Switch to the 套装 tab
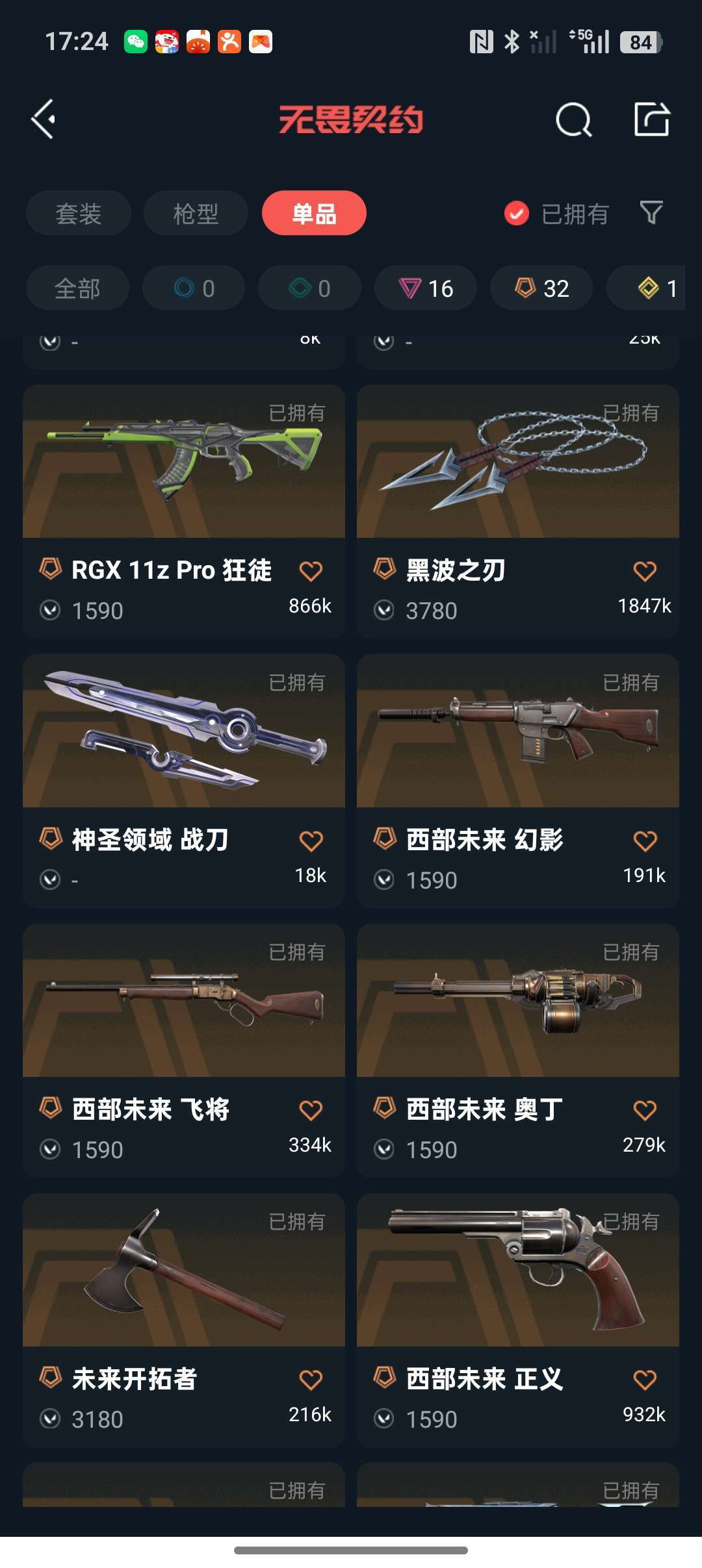 click(x=78, y=213)
